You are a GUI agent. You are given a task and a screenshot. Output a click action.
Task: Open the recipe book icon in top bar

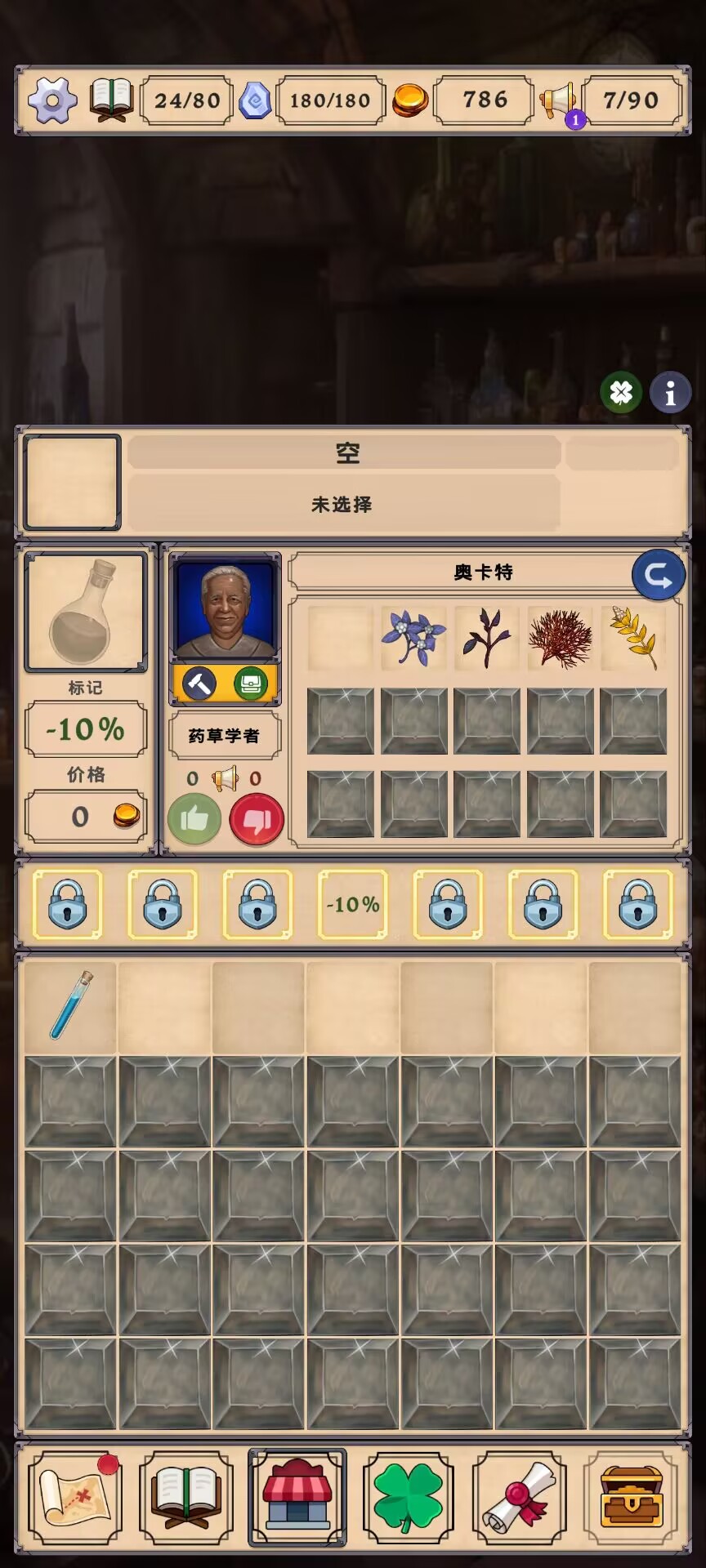coord(111,100)
